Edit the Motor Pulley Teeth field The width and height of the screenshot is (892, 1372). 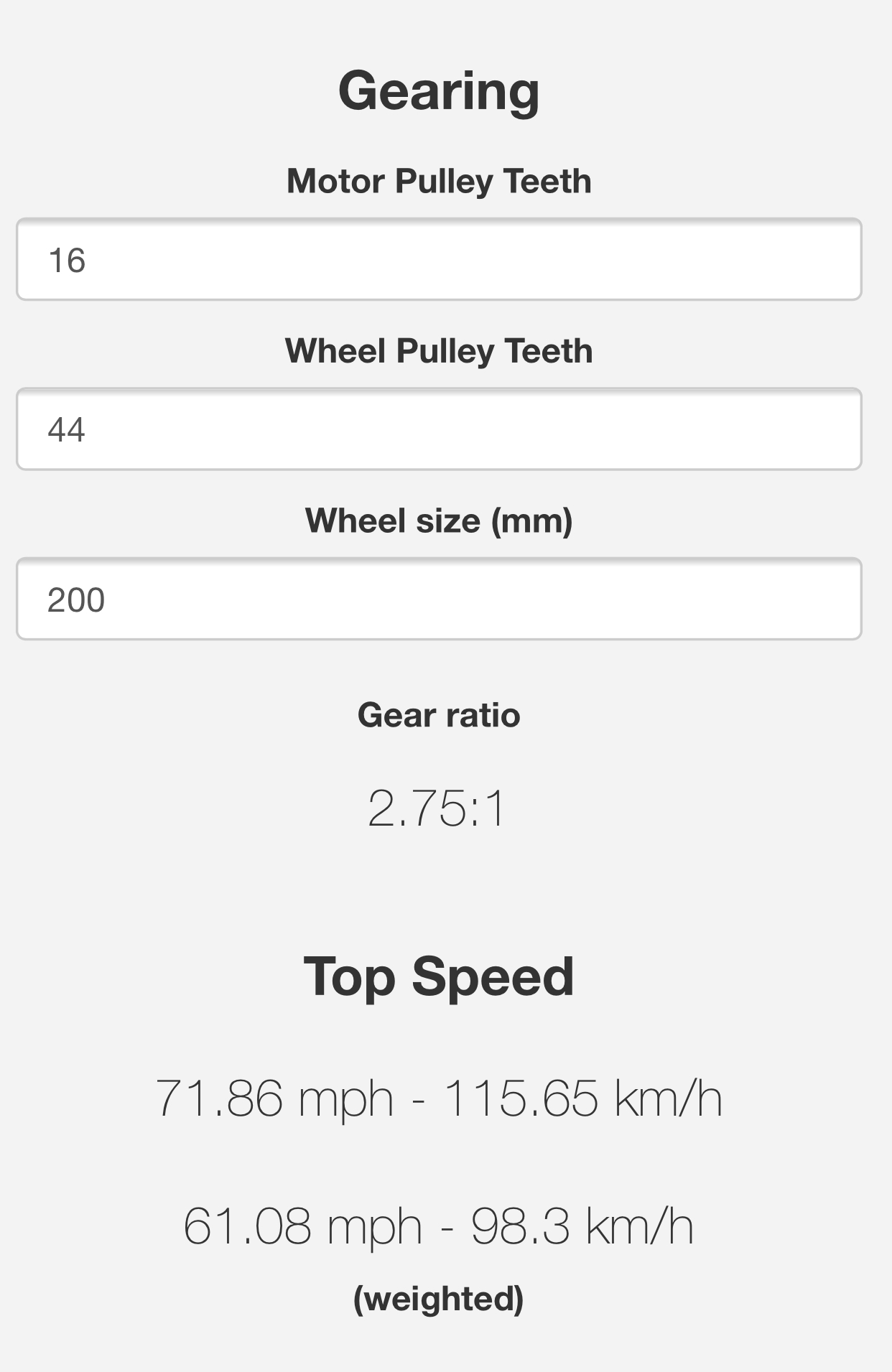[x=438, y=259]
